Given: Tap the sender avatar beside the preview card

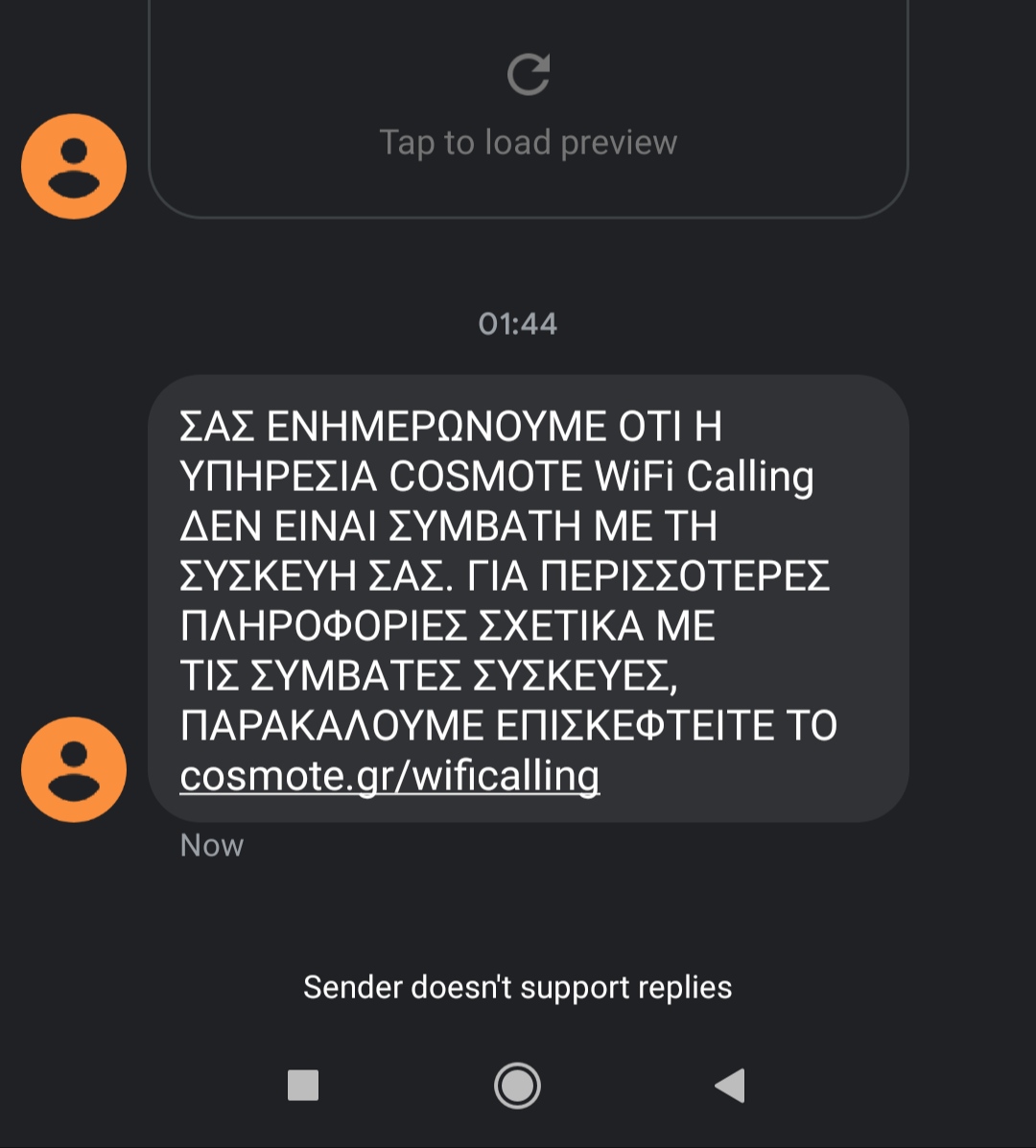Looking at the screenshot, I should [74, 166].
